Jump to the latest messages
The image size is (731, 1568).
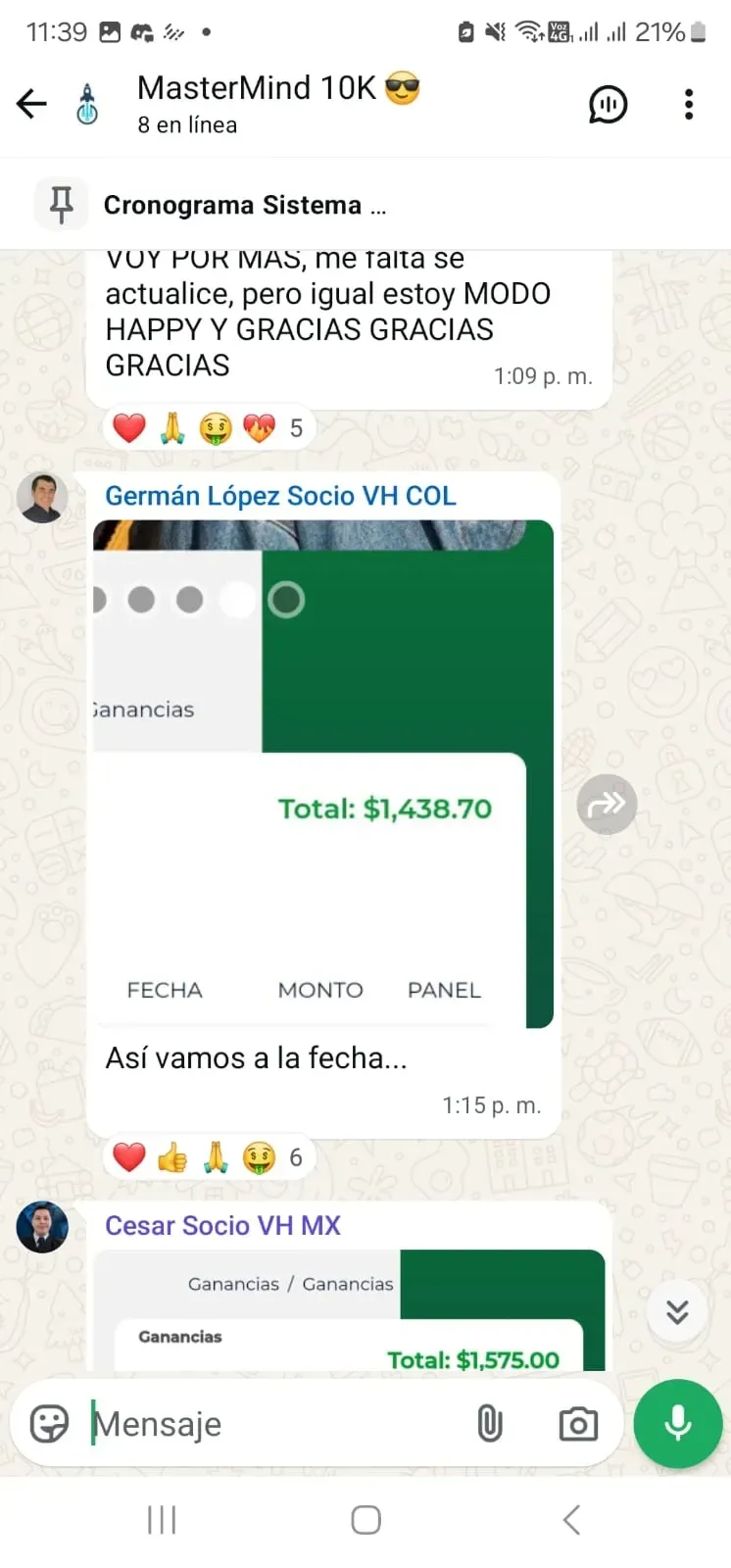point(677,1311)
